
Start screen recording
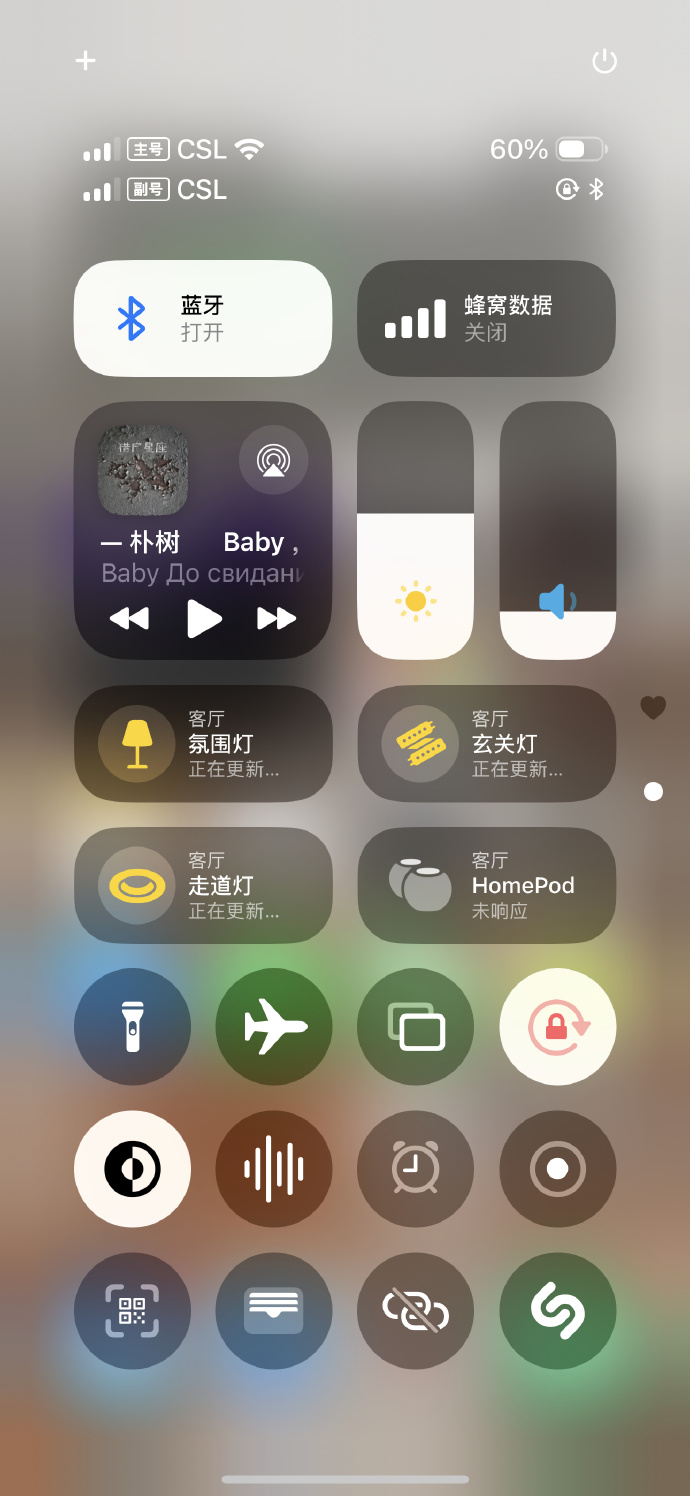point(558,1169)
